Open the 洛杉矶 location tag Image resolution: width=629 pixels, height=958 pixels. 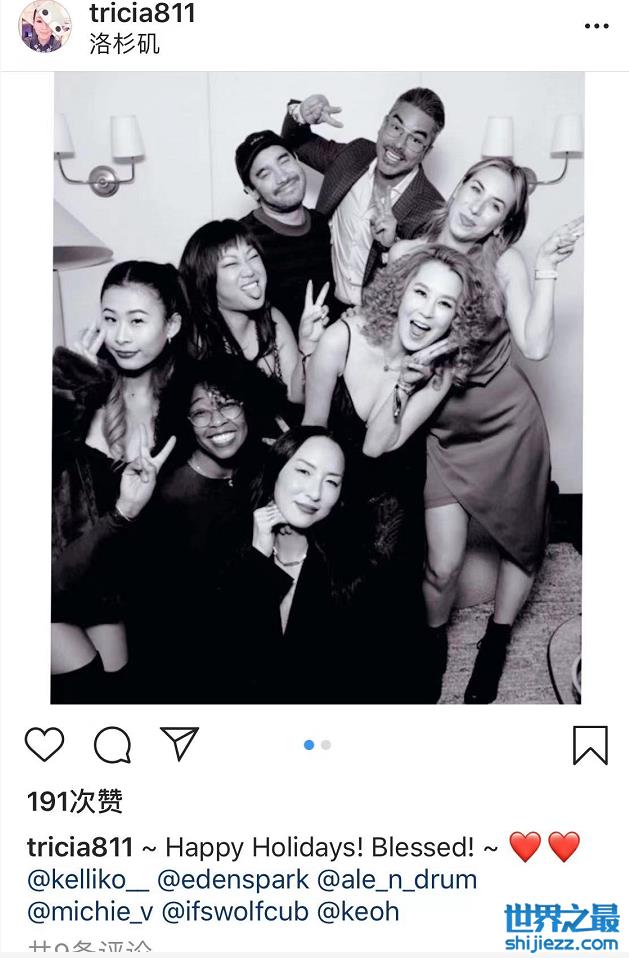pos(124,44)
